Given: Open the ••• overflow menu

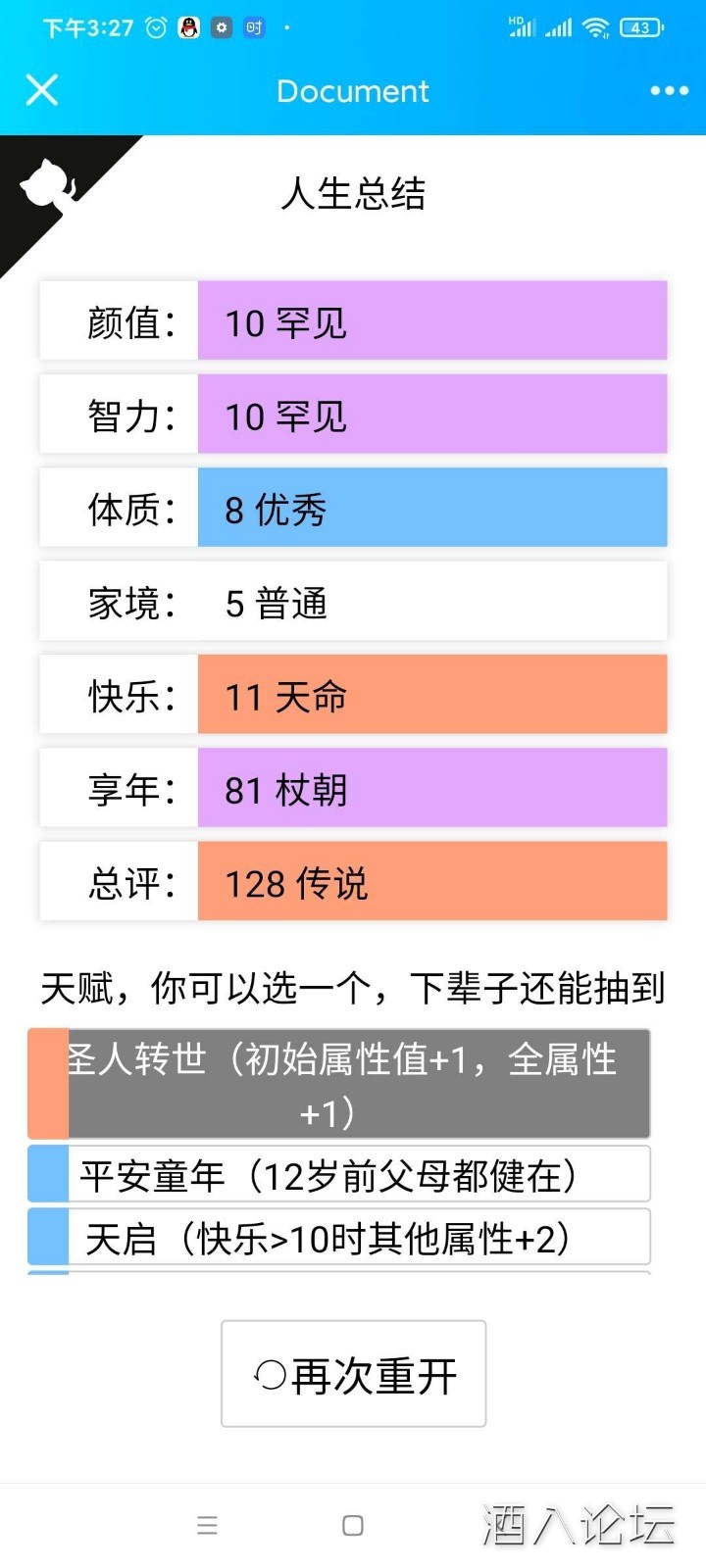Looking at the screenshot, I should pos(668,90).
